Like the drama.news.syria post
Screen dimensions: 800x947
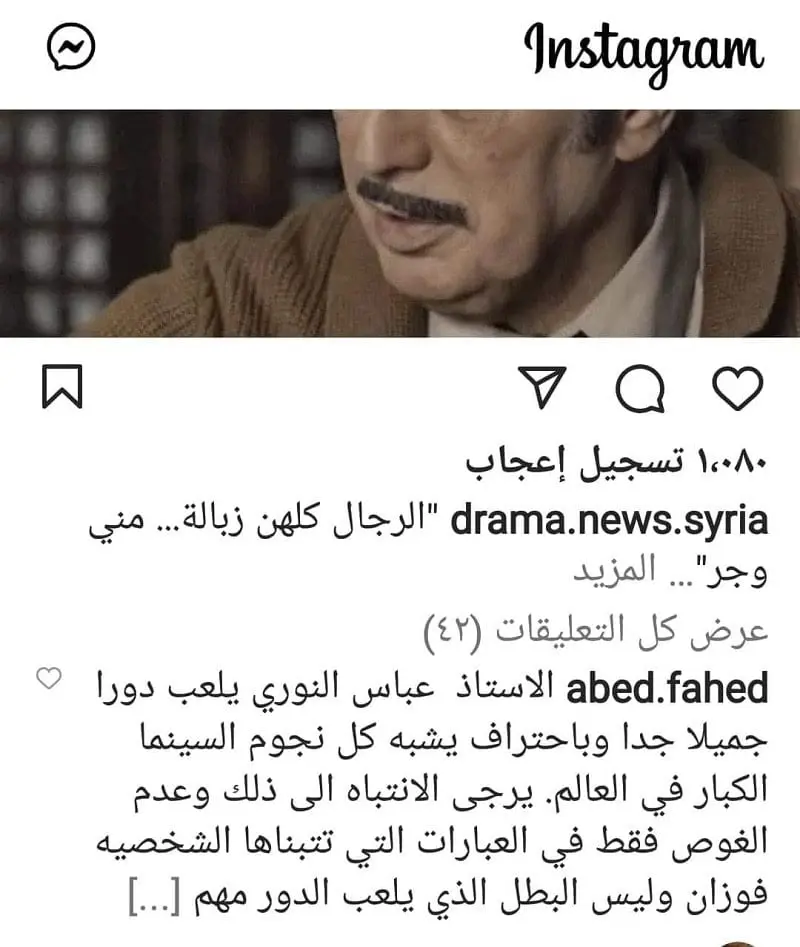(738, 388)
